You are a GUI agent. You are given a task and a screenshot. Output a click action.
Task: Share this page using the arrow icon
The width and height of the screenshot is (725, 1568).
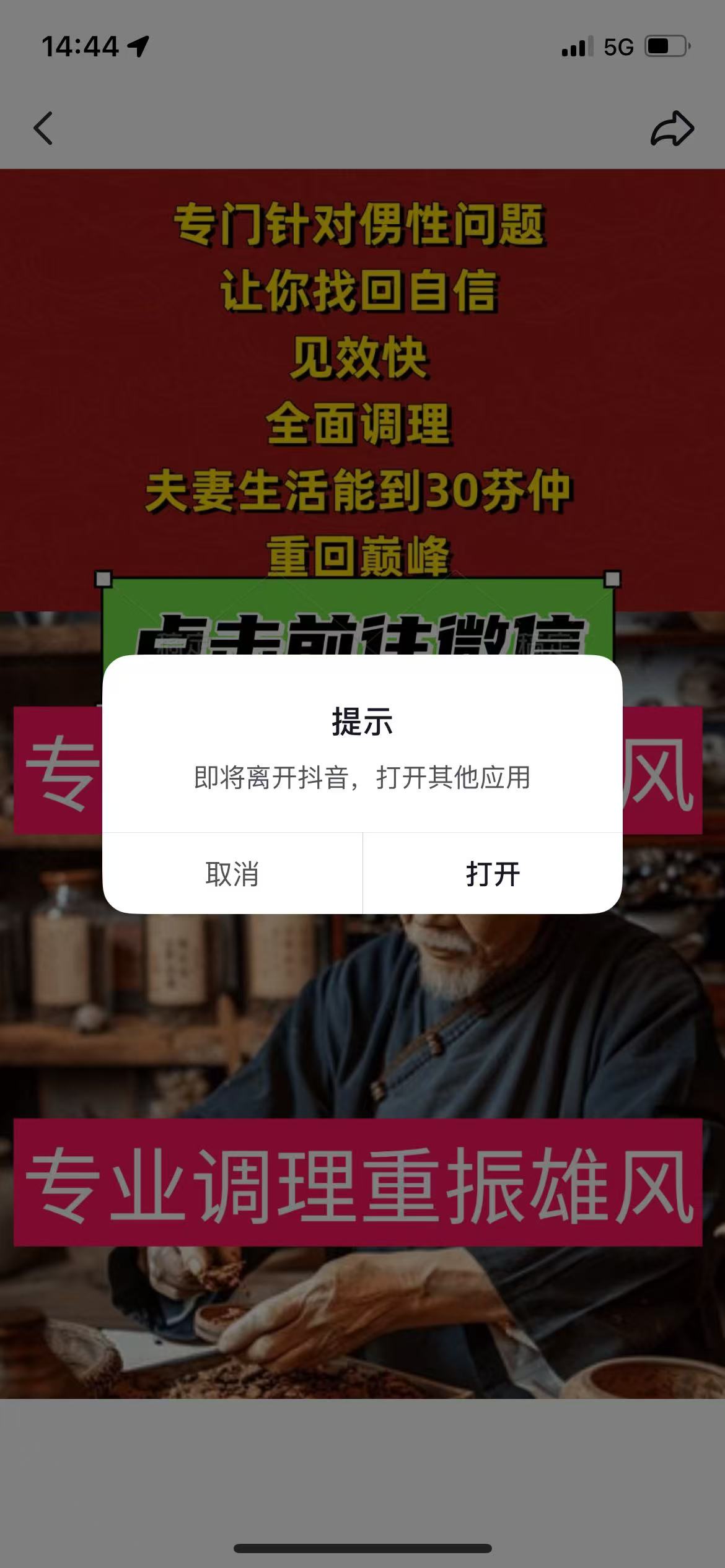[x=672, y=129]
